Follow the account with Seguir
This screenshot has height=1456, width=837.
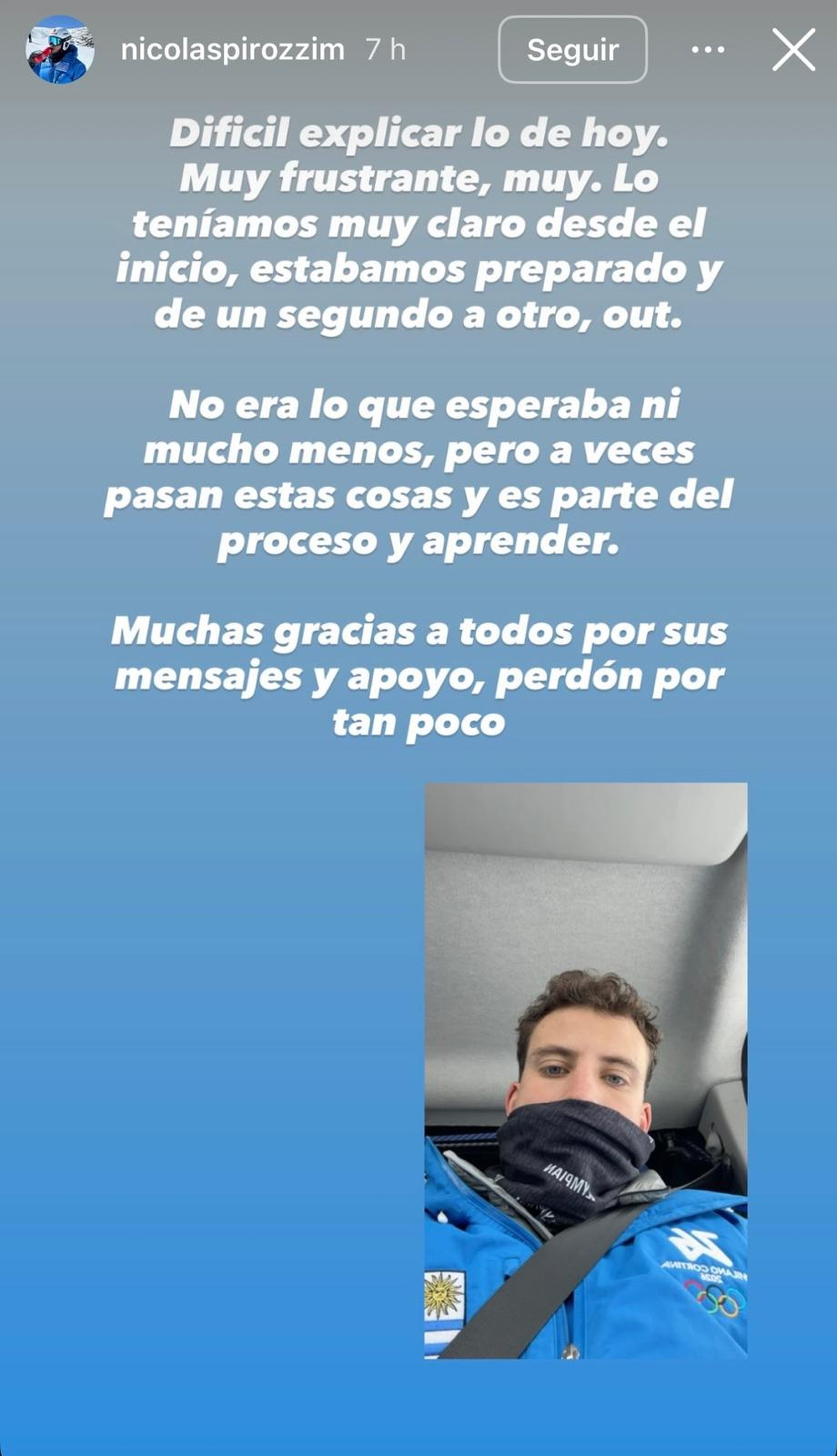click(x=572, y=50)
